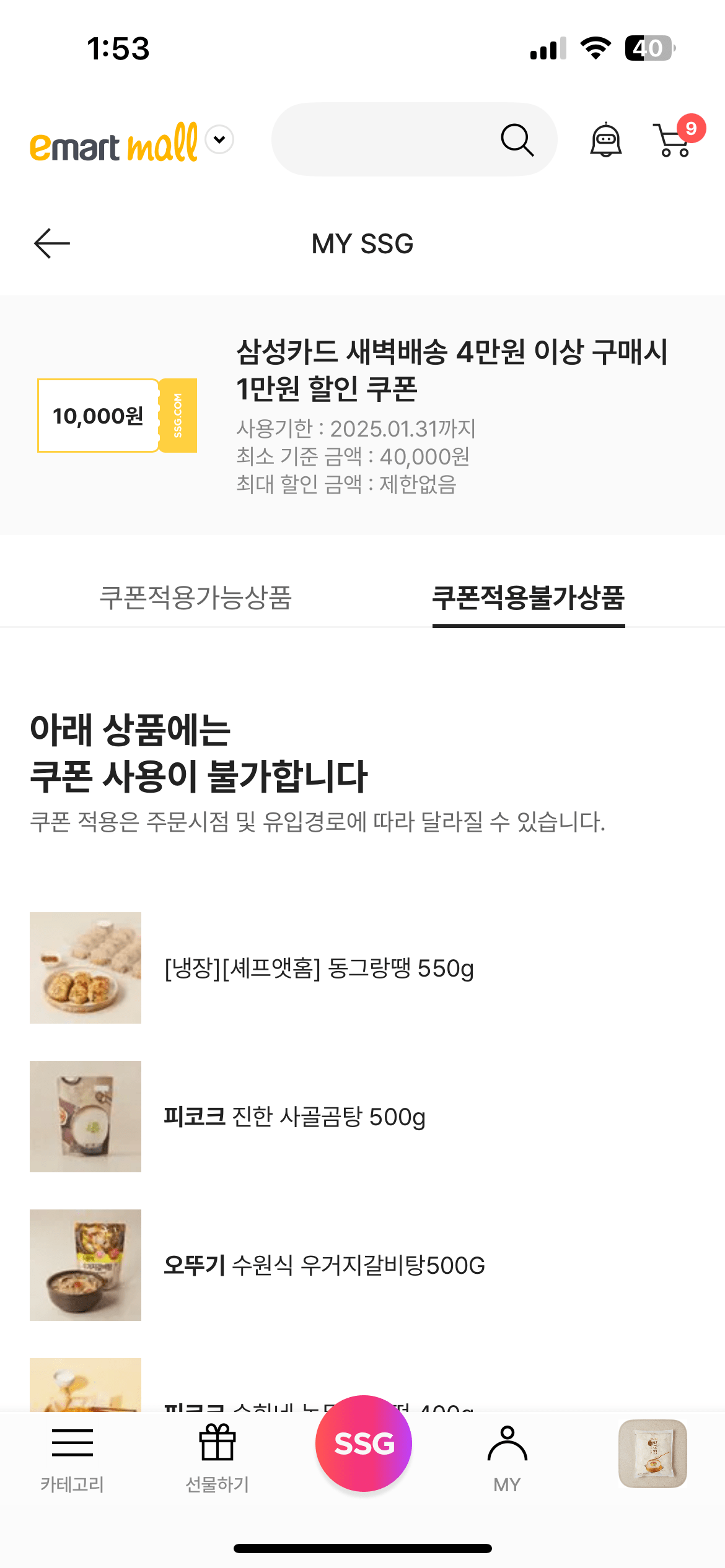This screenshot has height=1568, width=725.
Task: Open the chatbot assistant icon
Action: click(605, 140)
